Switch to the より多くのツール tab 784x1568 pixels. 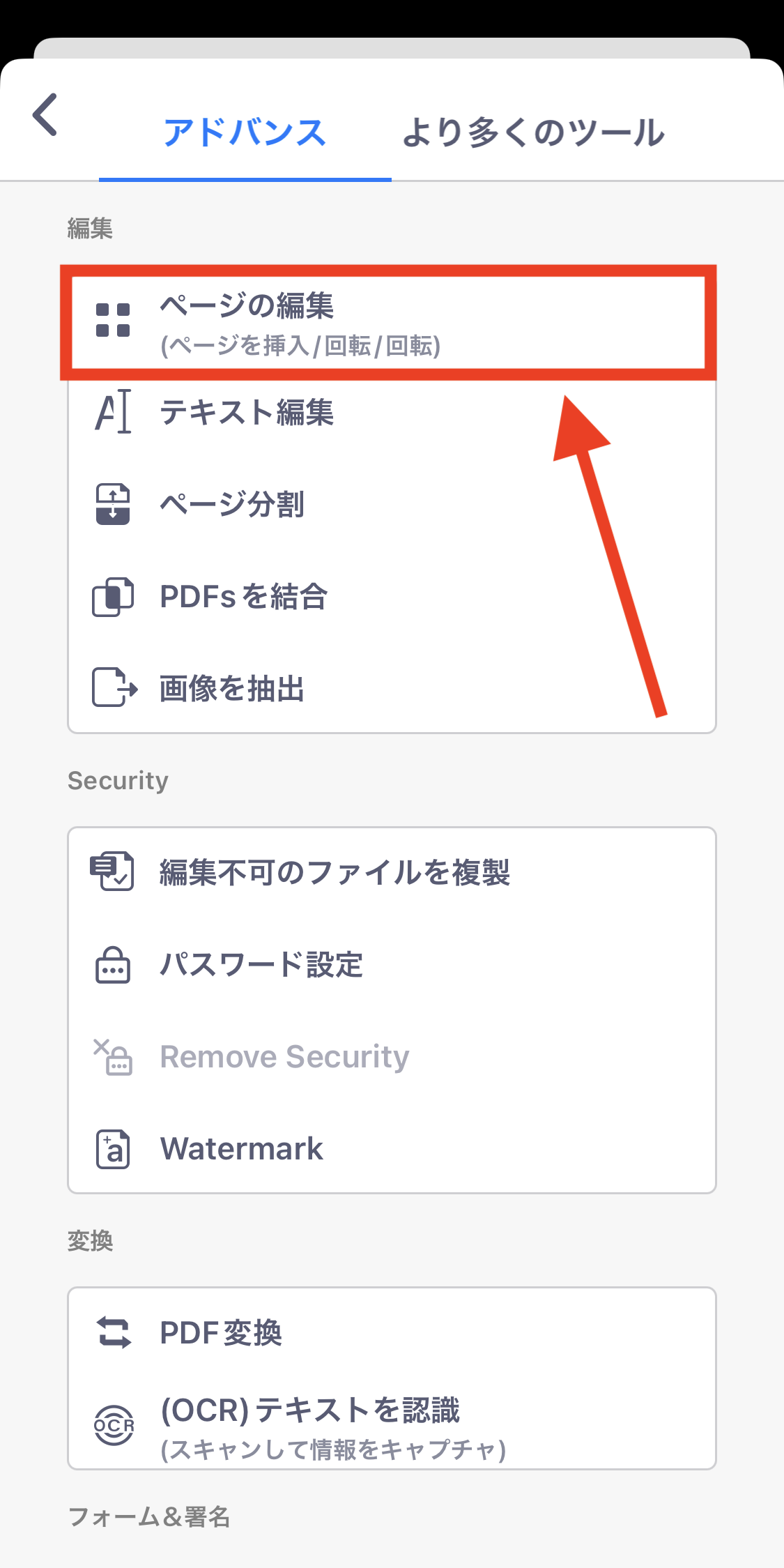coord(534,132)
